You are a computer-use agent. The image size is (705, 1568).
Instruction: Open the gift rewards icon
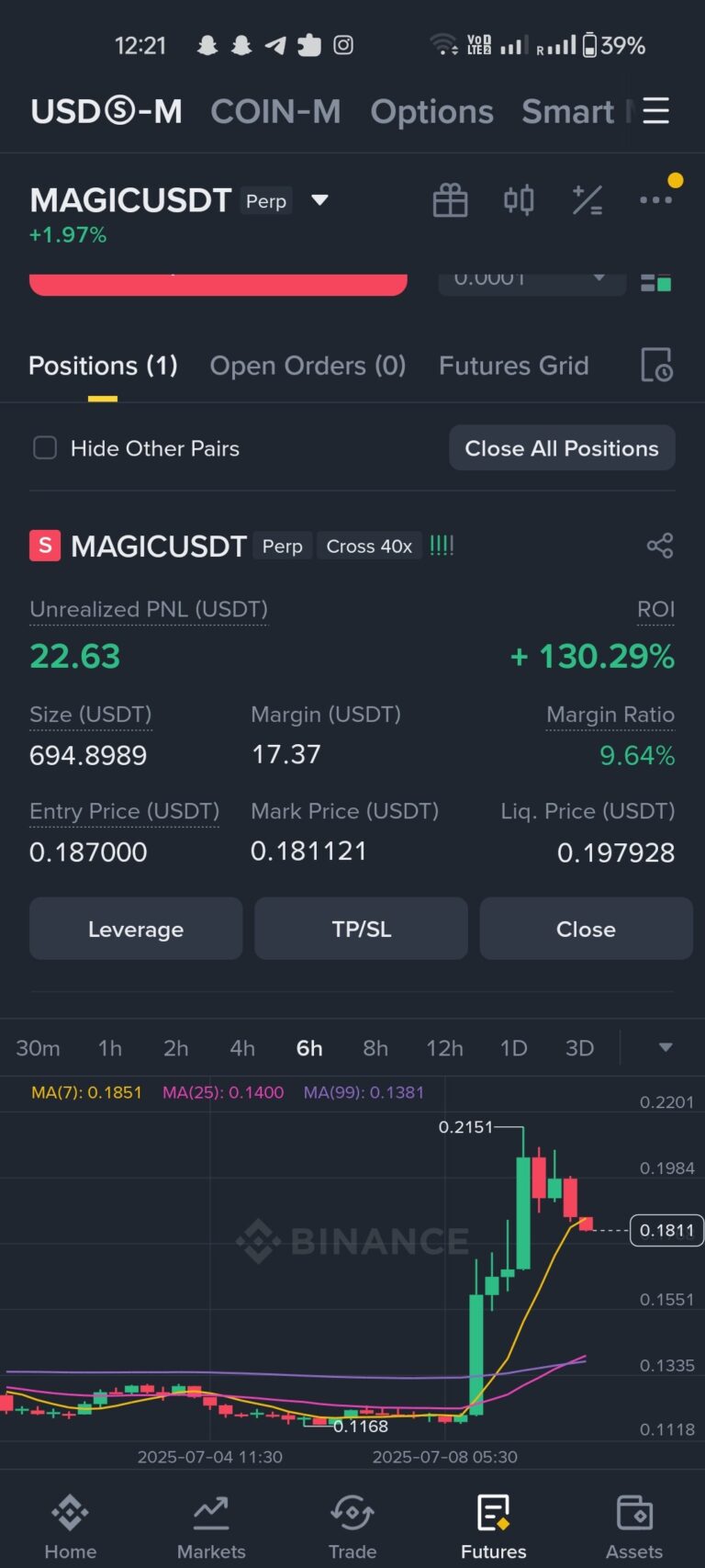(x=450, y=199)
